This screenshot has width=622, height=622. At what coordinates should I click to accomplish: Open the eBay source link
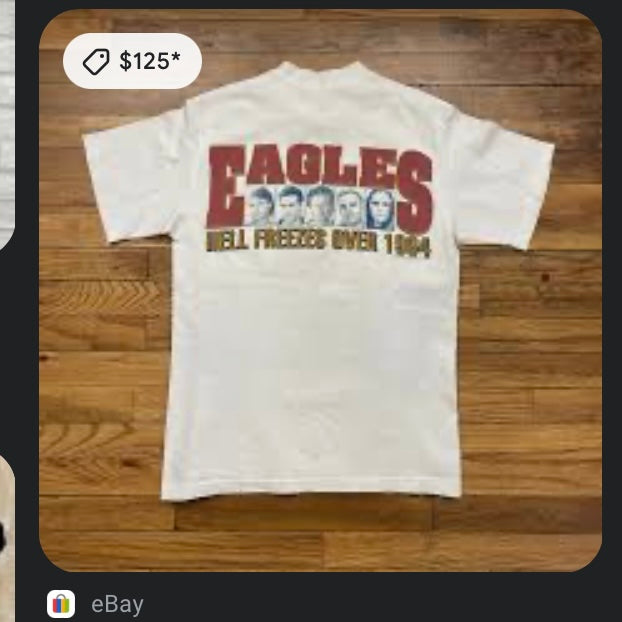coord(116,604)
